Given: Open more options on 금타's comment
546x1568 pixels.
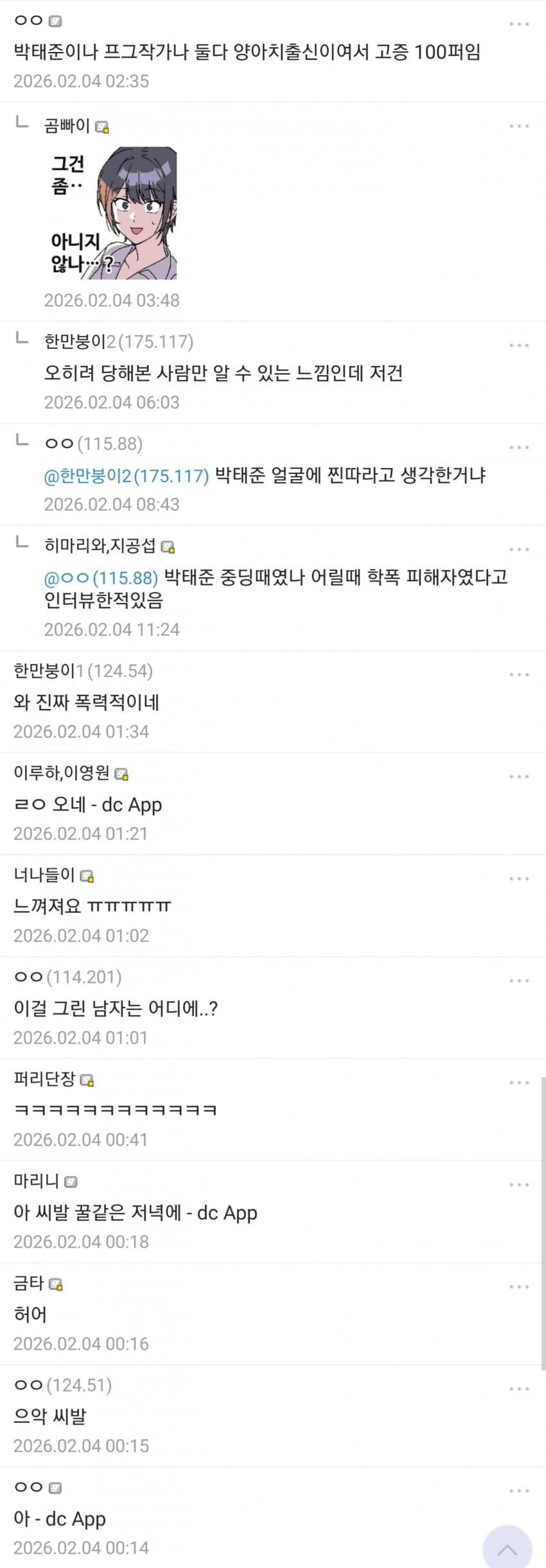Looking at the screenshot, I should point(518,1287).
